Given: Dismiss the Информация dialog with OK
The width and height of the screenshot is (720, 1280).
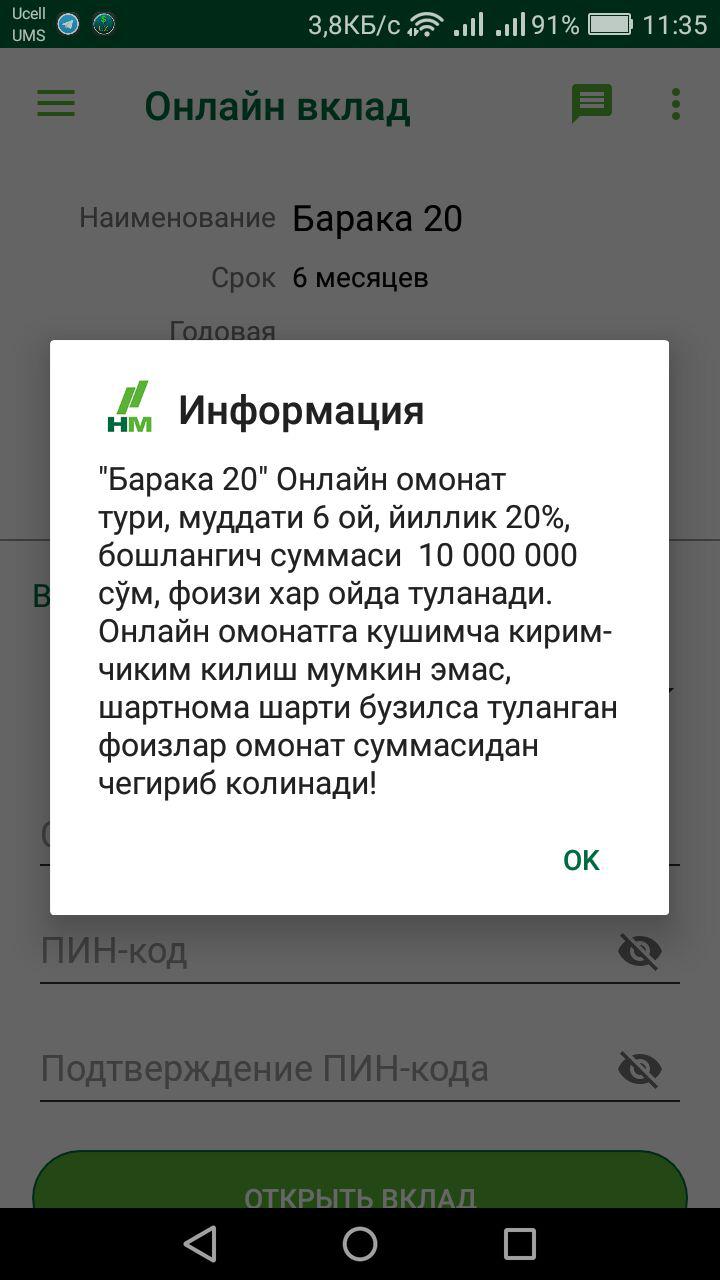Looking at the screenshot, I should click(x=581, y=860).
